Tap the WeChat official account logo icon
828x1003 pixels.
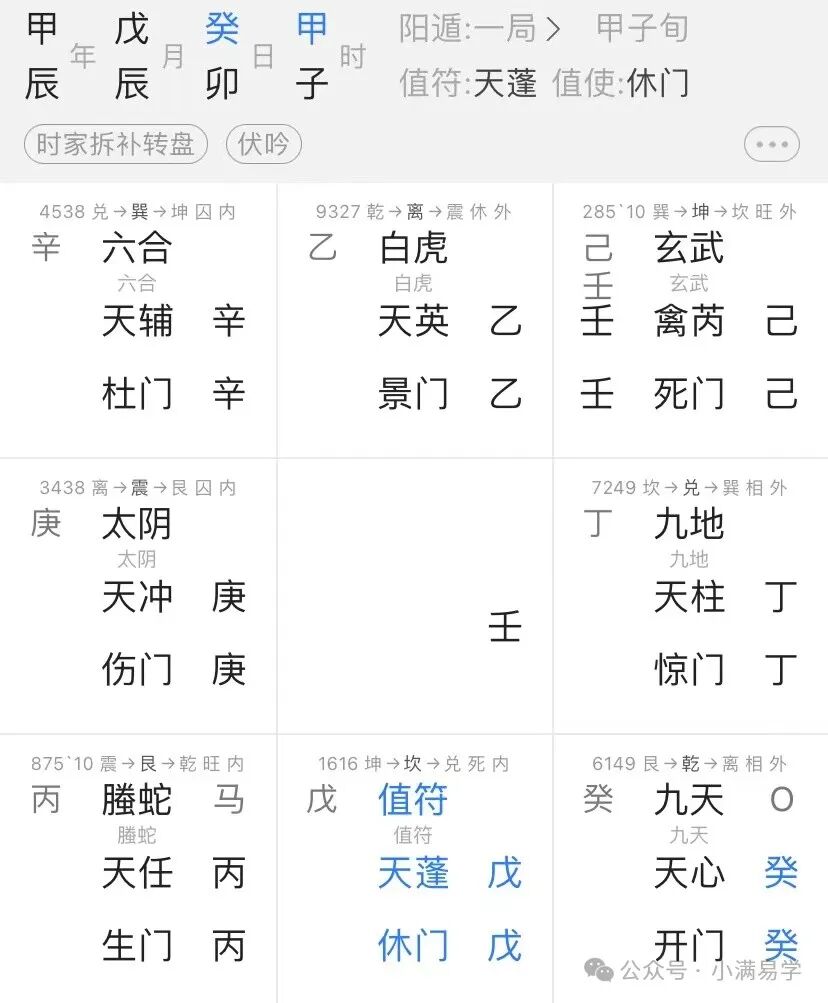pyautogui.click(x=599, y=968)
